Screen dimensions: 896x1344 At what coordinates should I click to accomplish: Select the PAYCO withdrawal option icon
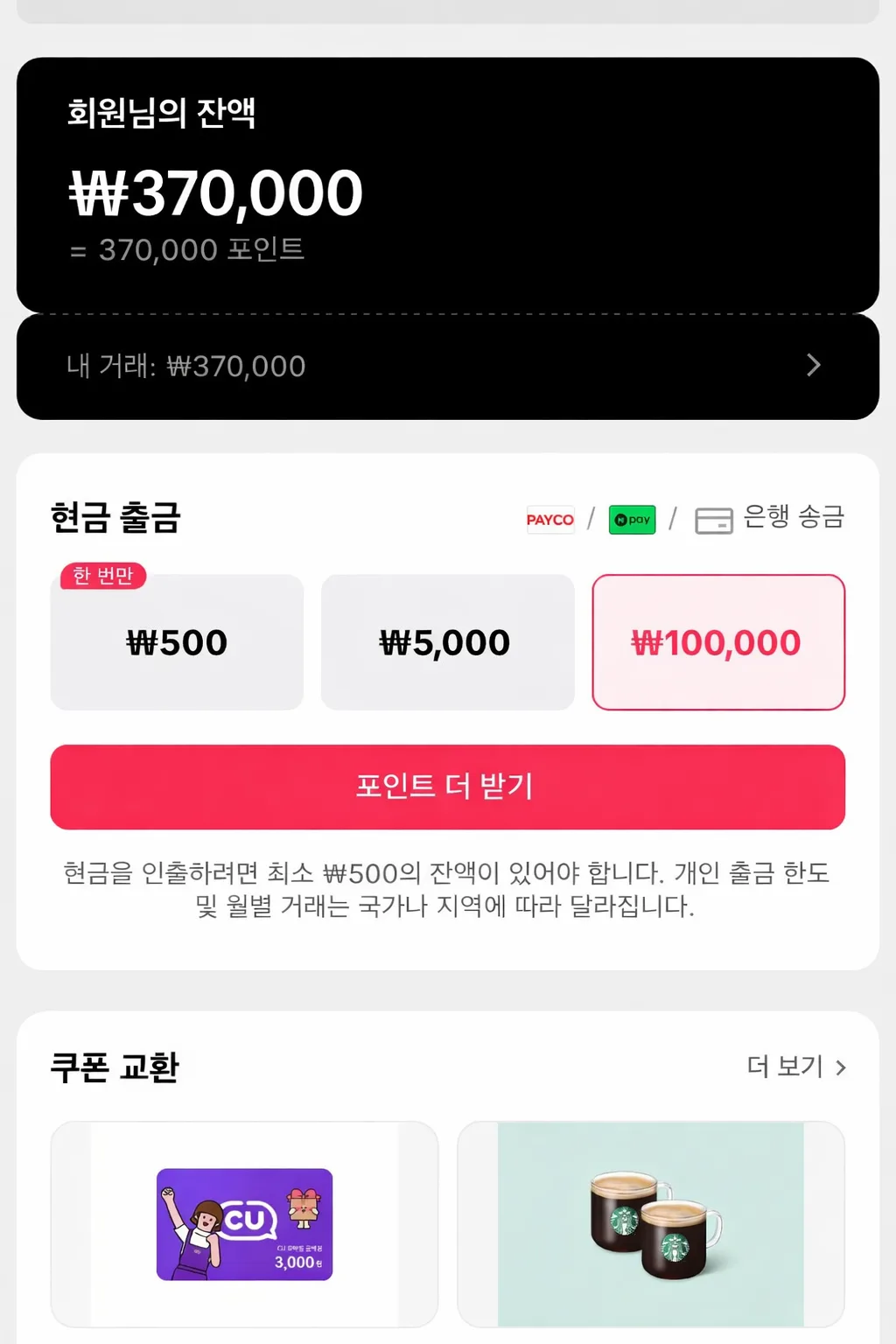(x=549, y=520)
